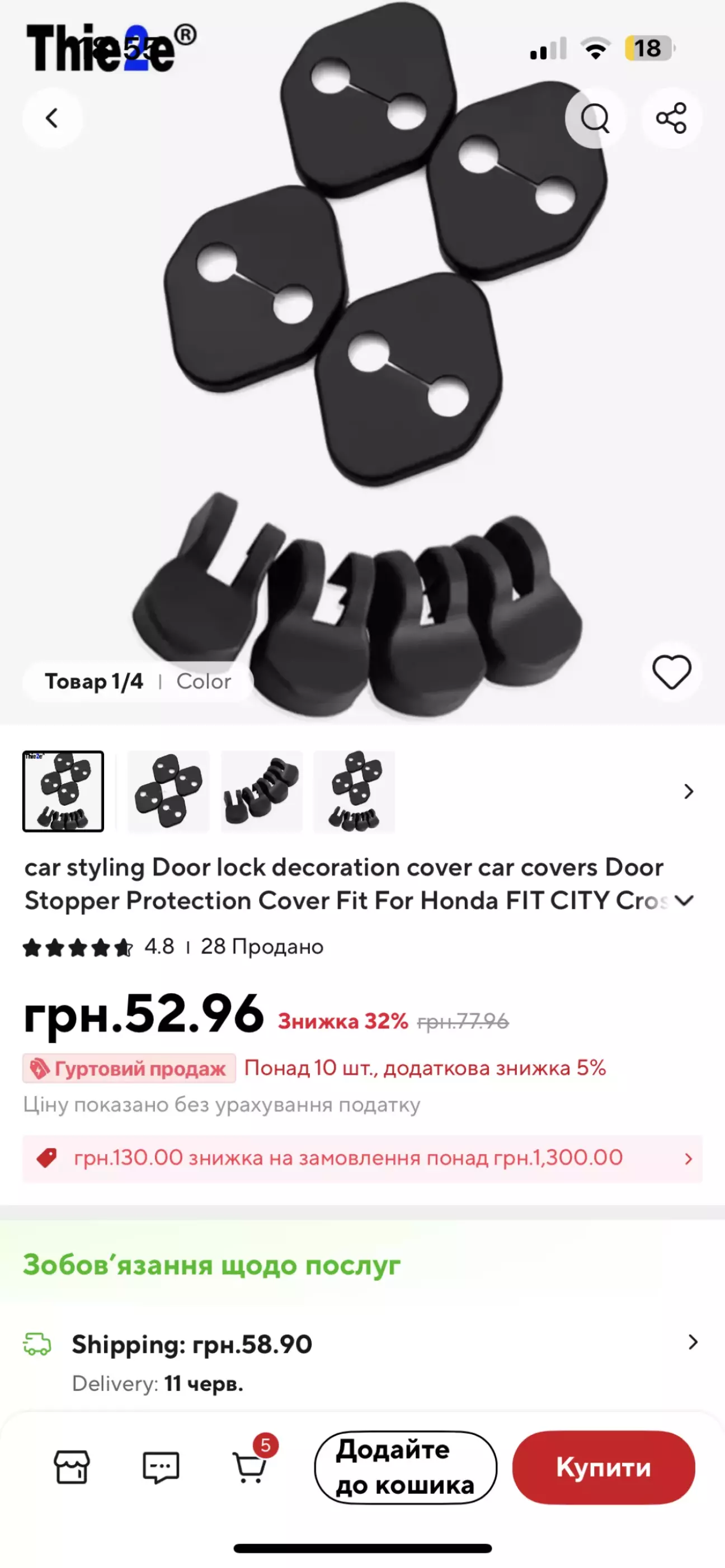
Task: Tap the Купити button
Action: pyautogui.click(x=603, y=1467)
